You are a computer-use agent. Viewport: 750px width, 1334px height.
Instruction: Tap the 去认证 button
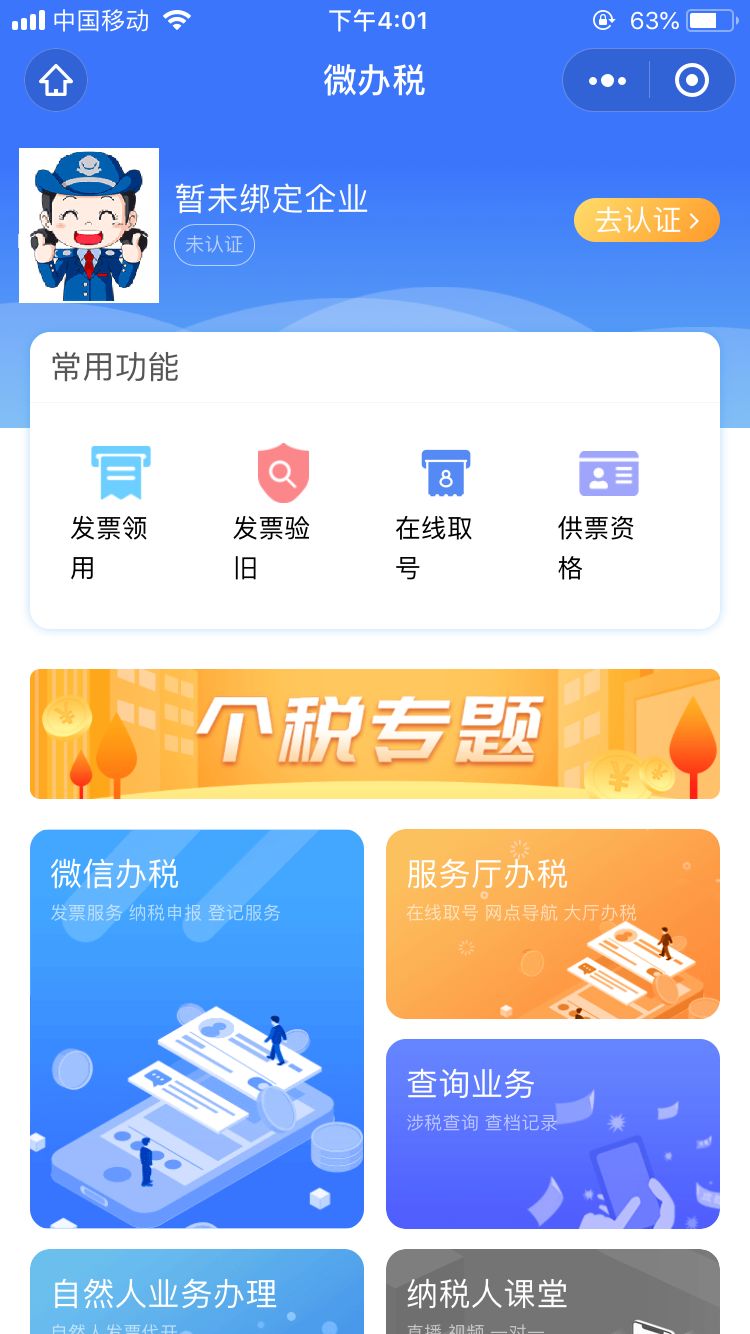click(x=646, y=220)
